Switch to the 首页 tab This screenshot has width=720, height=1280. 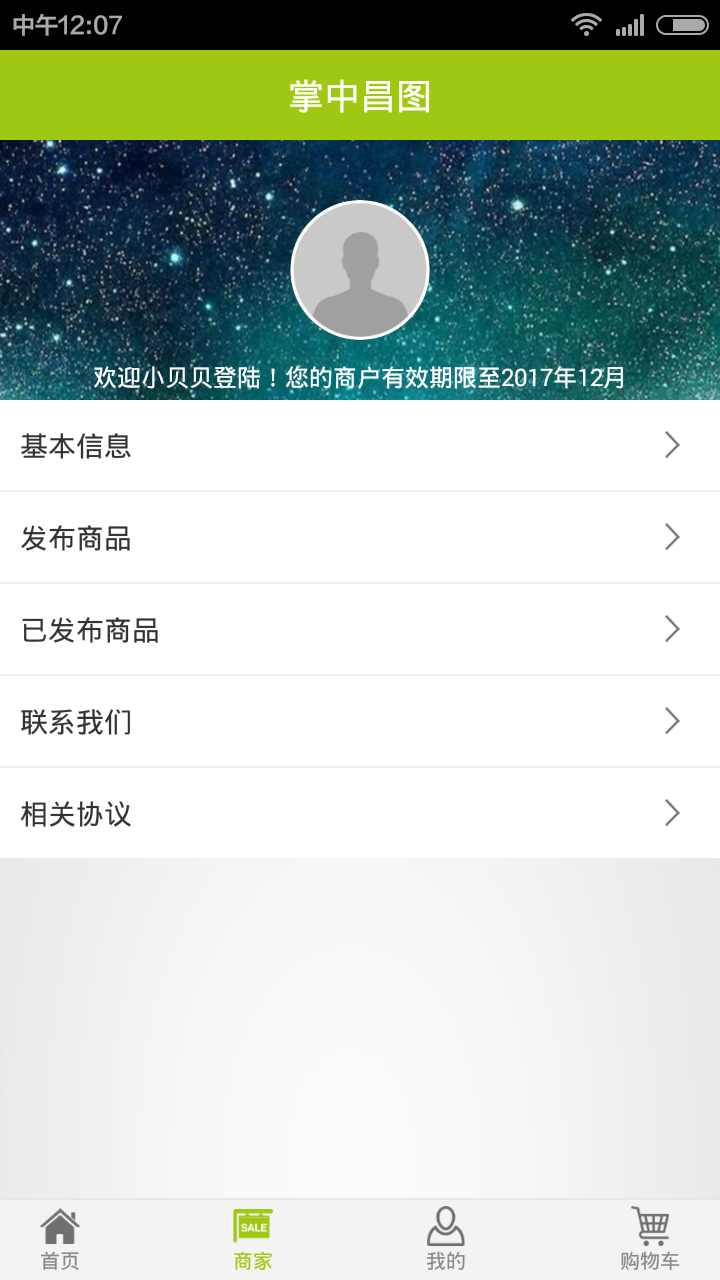60,1240
